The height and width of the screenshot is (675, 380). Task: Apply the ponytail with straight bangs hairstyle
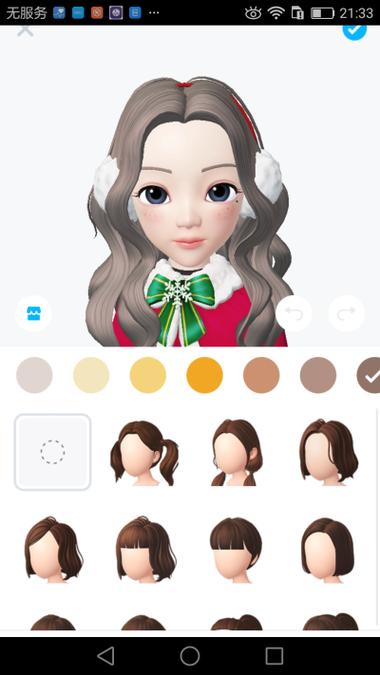pyautogui.click(x=145, y=549)
